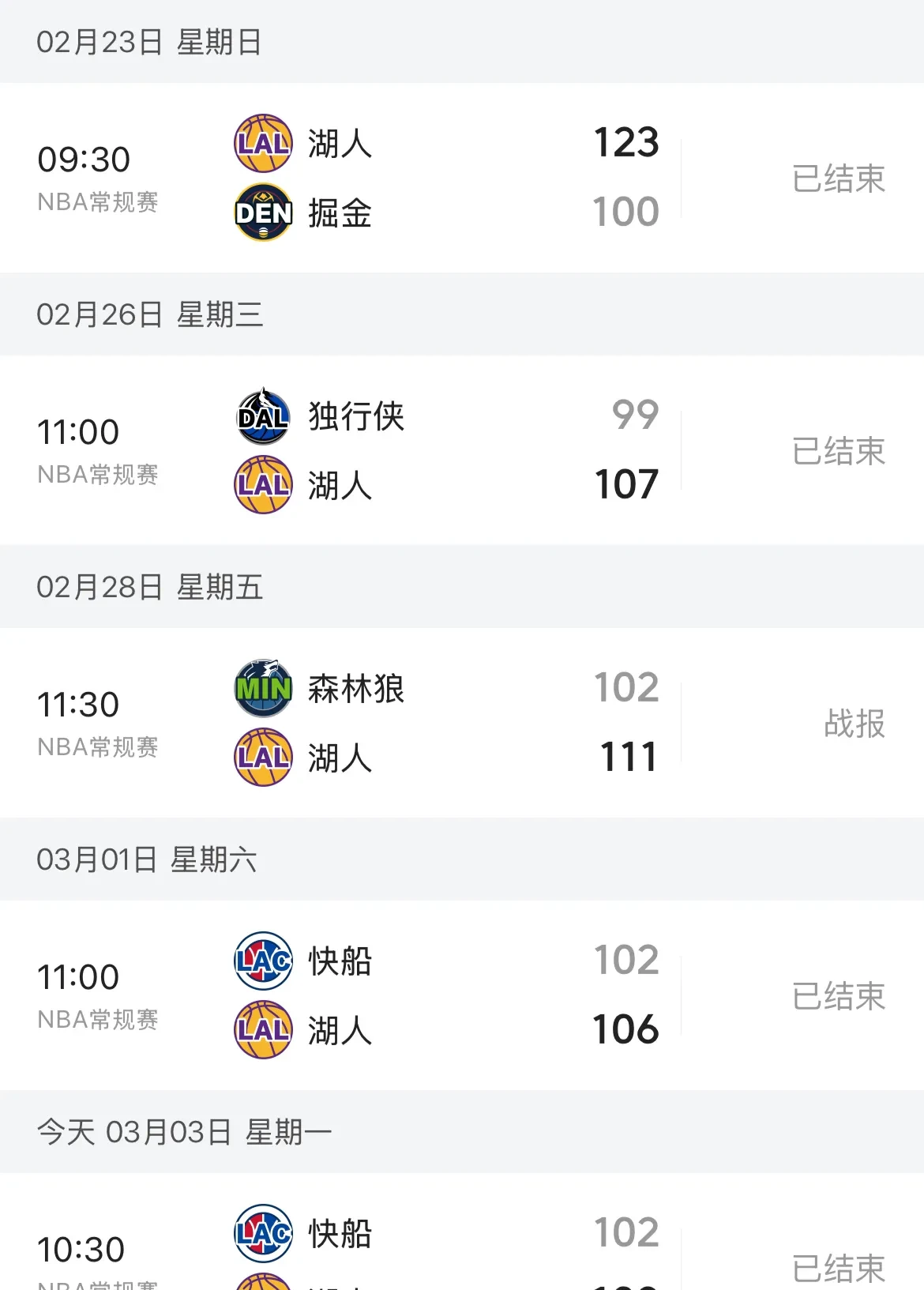The image size is (924, 1290).
Task: Select the 湖人 team name label
Action: [339, 142]
